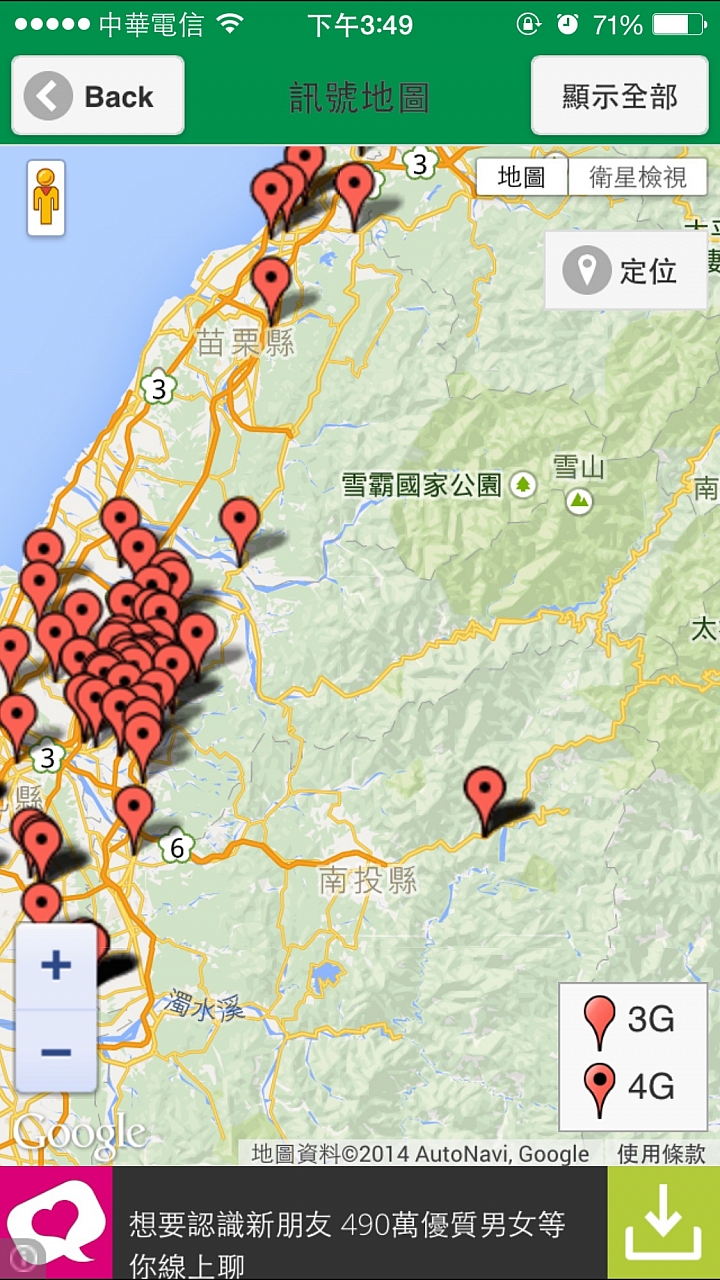Go back using the Back button
The image size is (720, 1280).
click(x=98, y=96)
